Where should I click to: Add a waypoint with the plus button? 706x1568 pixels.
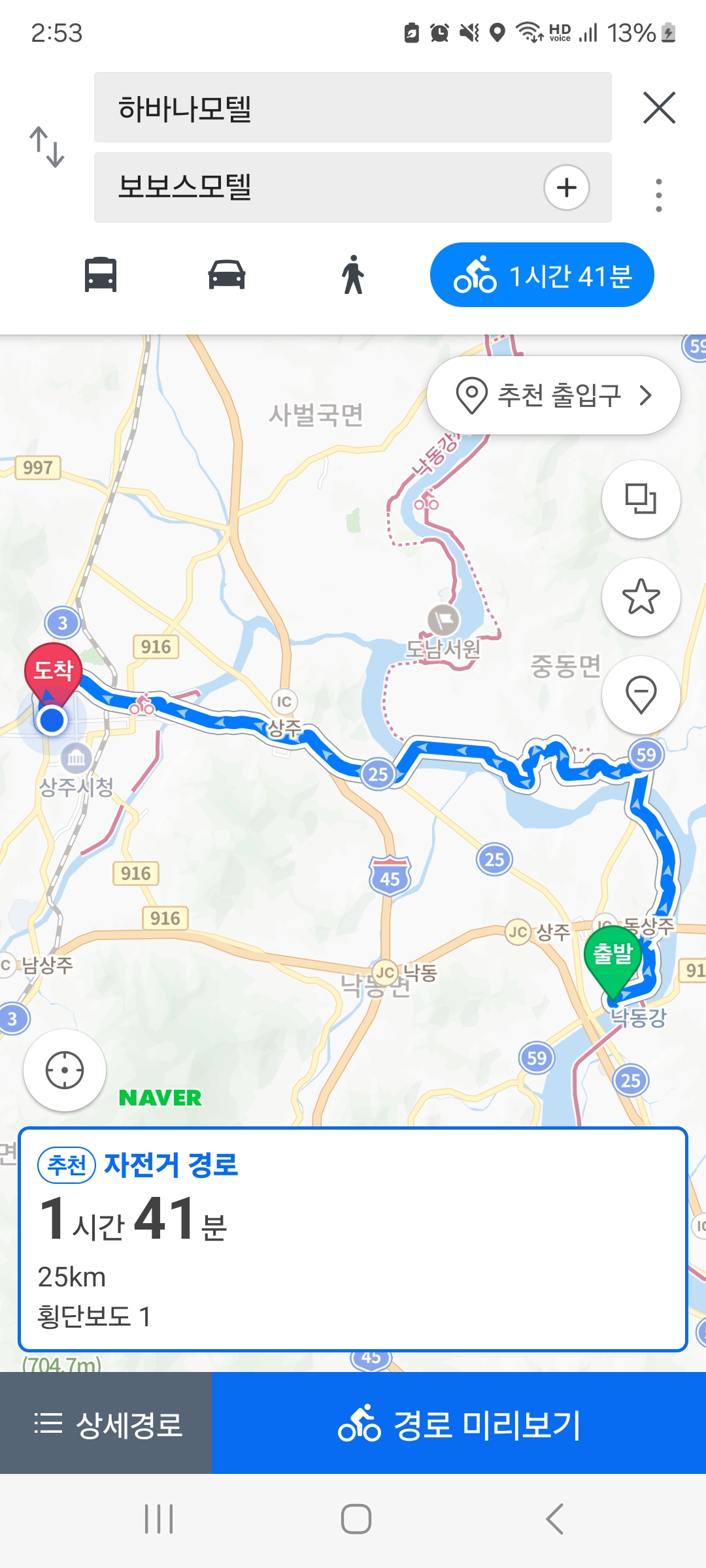click(566, 188)
